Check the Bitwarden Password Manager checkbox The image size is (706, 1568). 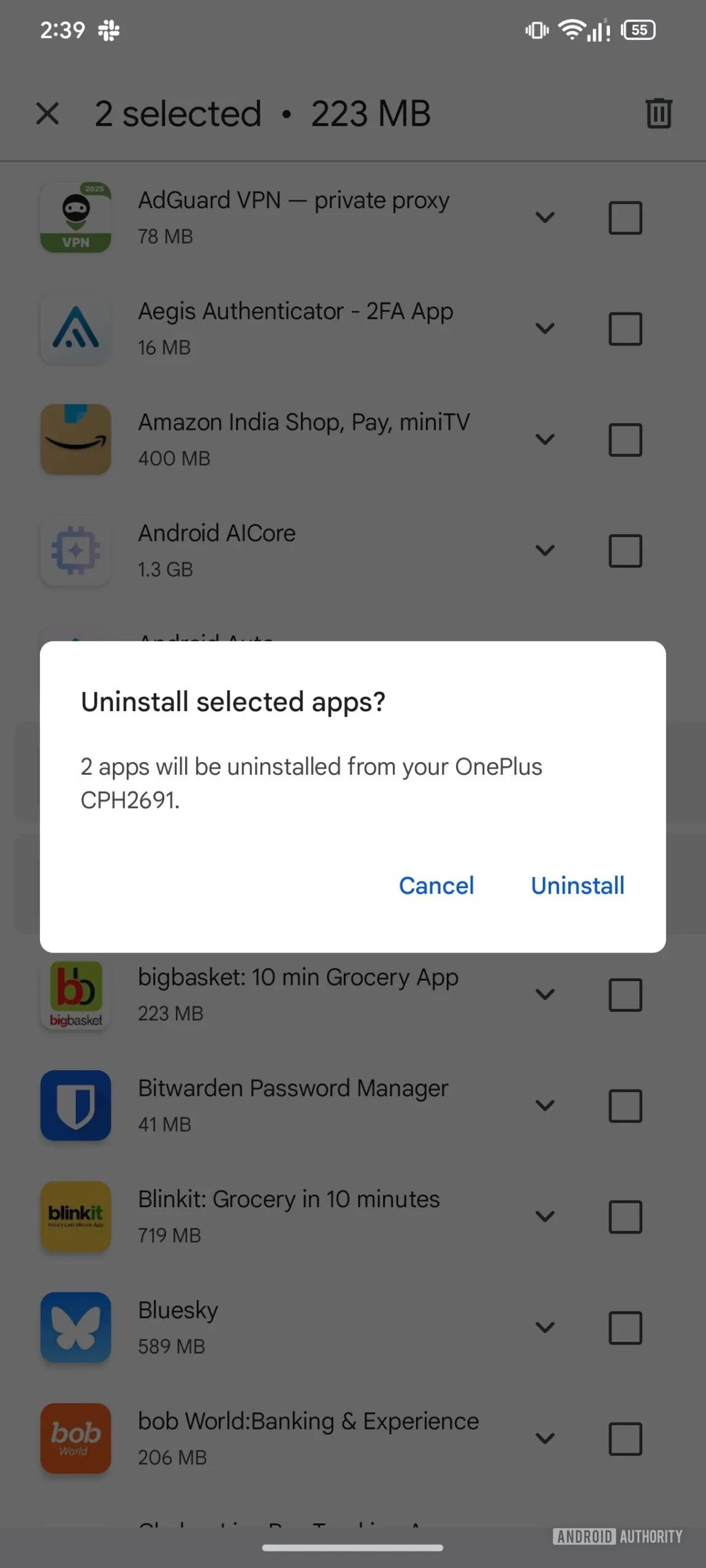click(625, 1106)
